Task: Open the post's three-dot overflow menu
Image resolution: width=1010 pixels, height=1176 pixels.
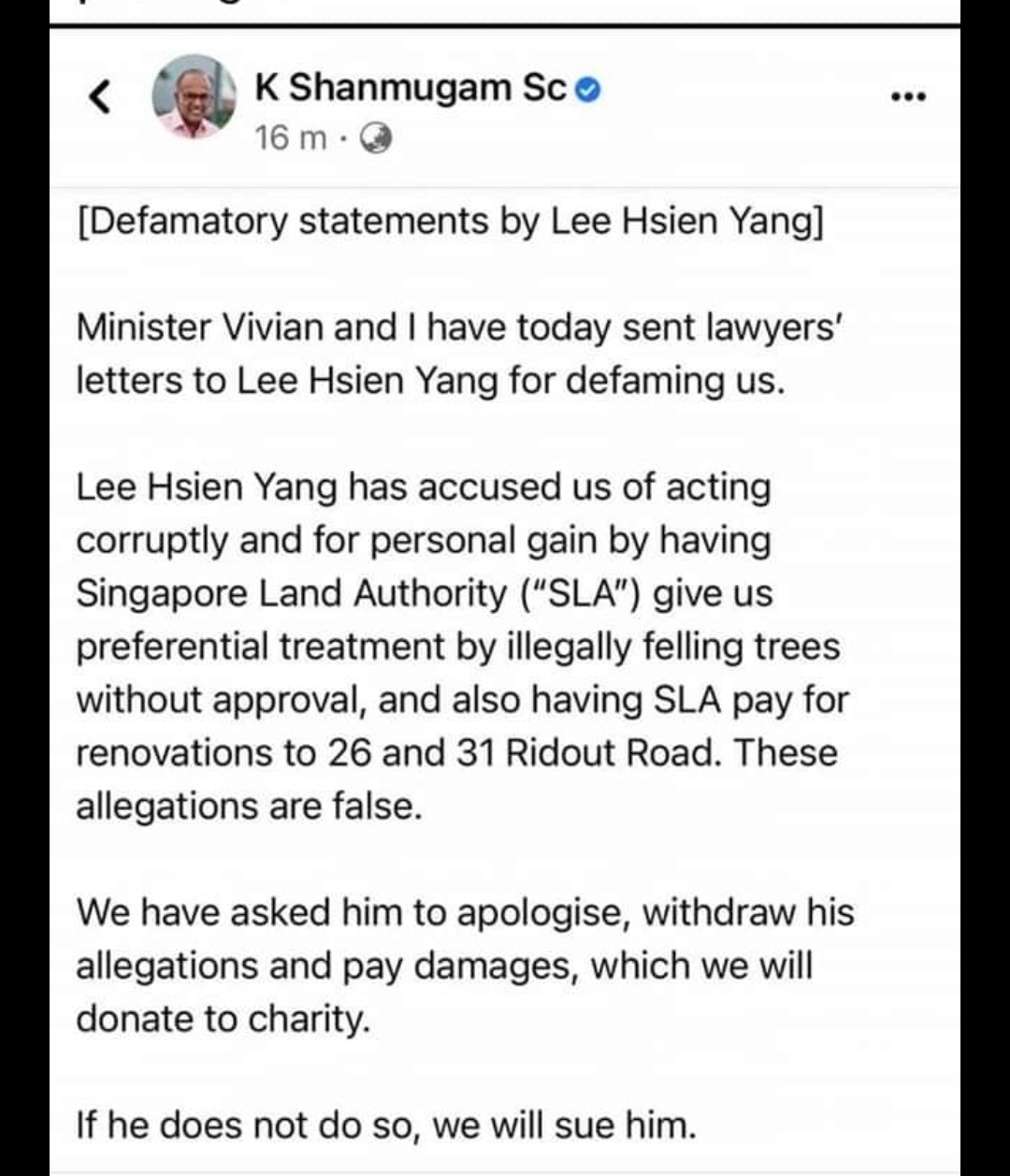Action: click(x=908, y=95)
